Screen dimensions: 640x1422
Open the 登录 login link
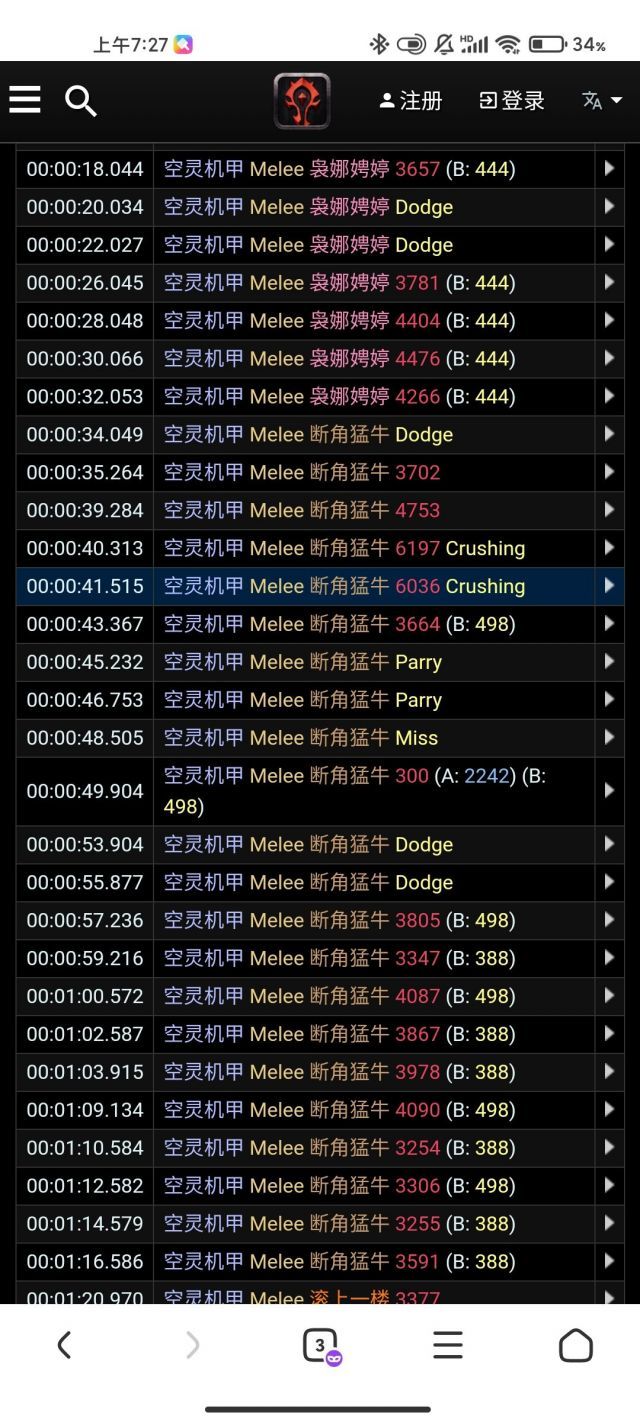pos(512,101)
